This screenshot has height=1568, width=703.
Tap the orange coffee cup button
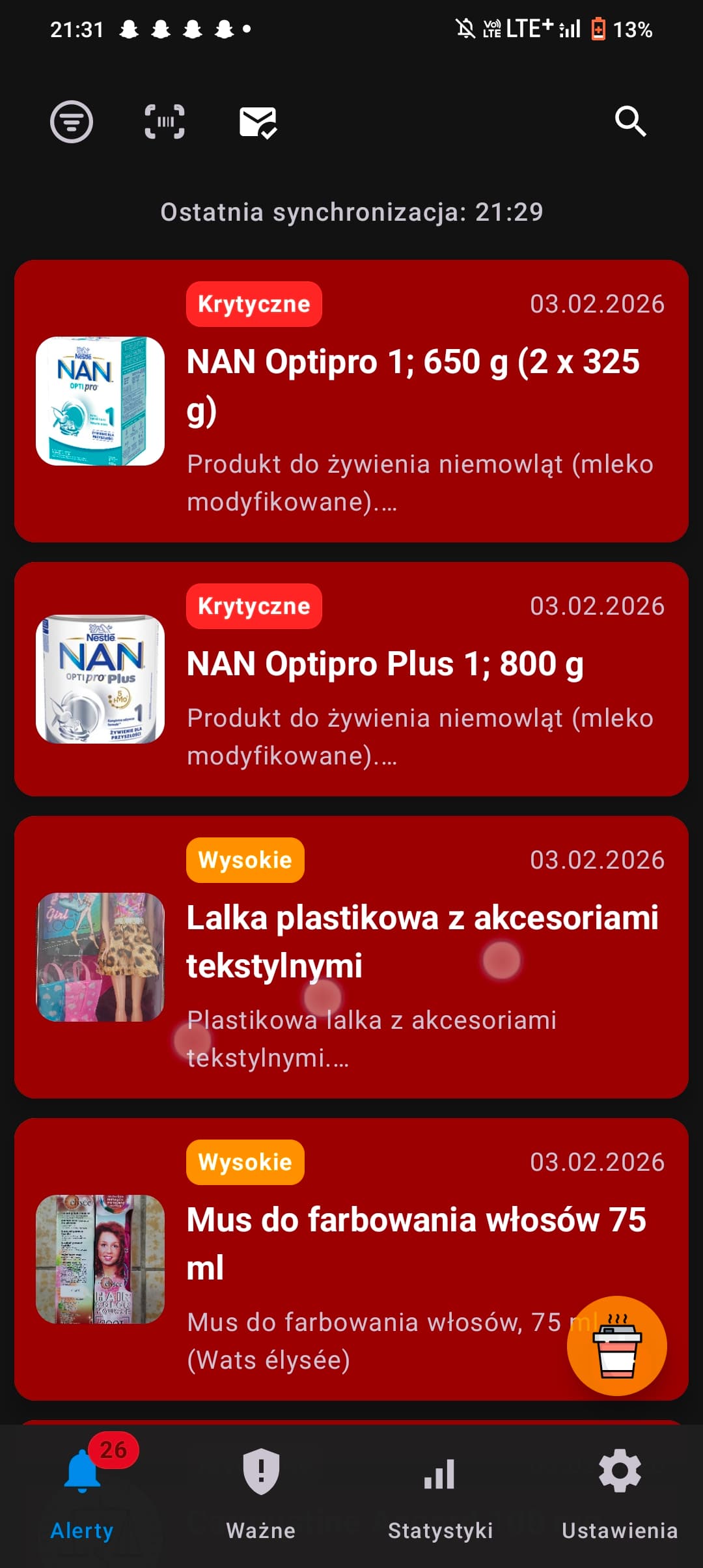coord(616,1345)
